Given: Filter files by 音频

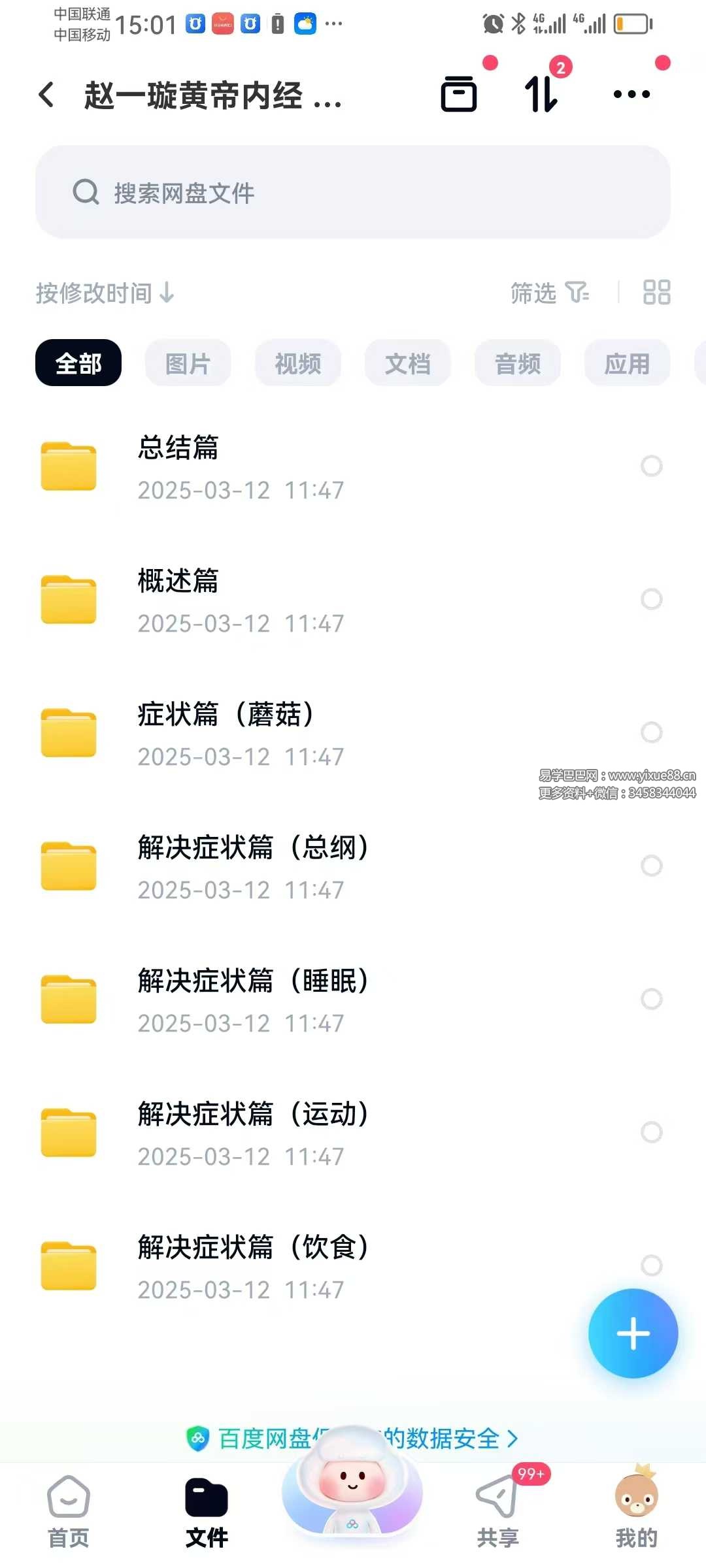Looking at the screenshot, I should point(518,363).
